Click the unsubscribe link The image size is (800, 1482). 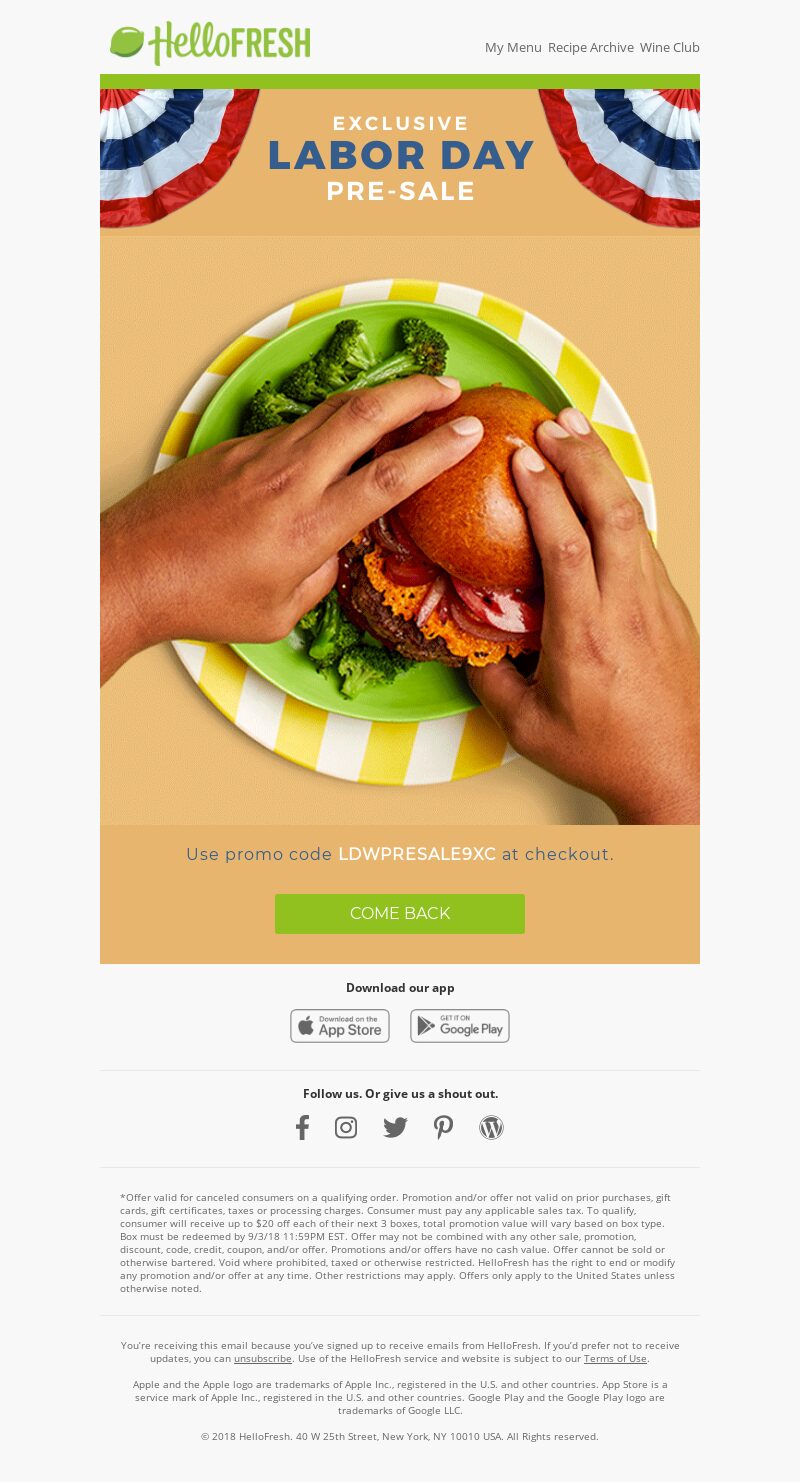coord(261,1358)
